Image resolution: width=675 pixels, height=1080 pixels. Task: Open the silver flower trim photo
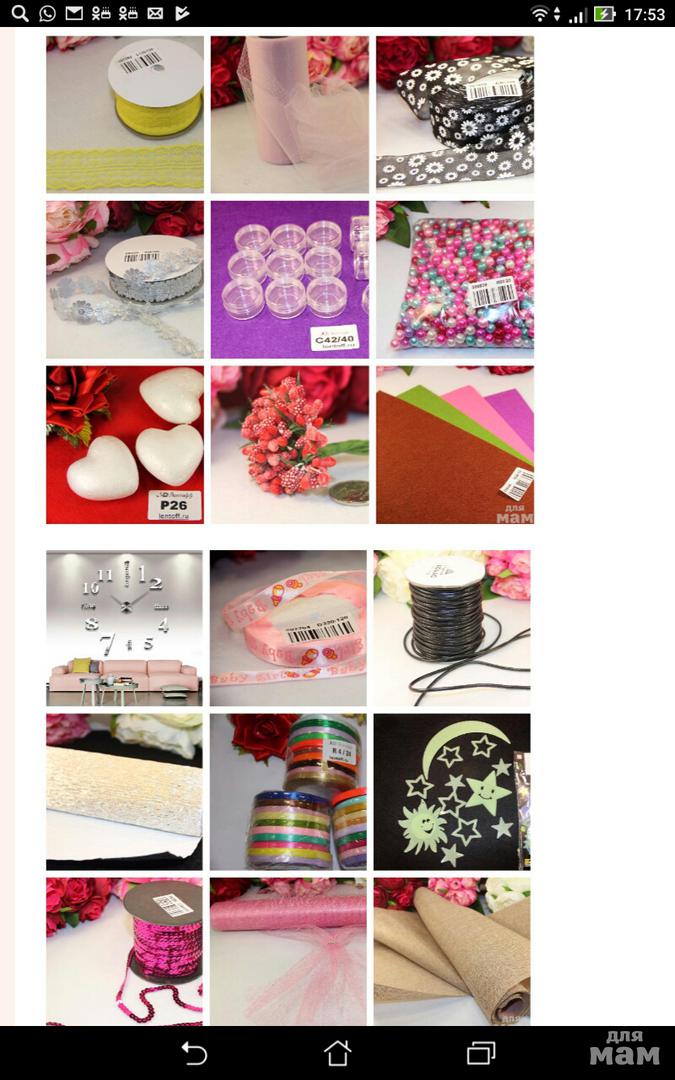(125, 279)
